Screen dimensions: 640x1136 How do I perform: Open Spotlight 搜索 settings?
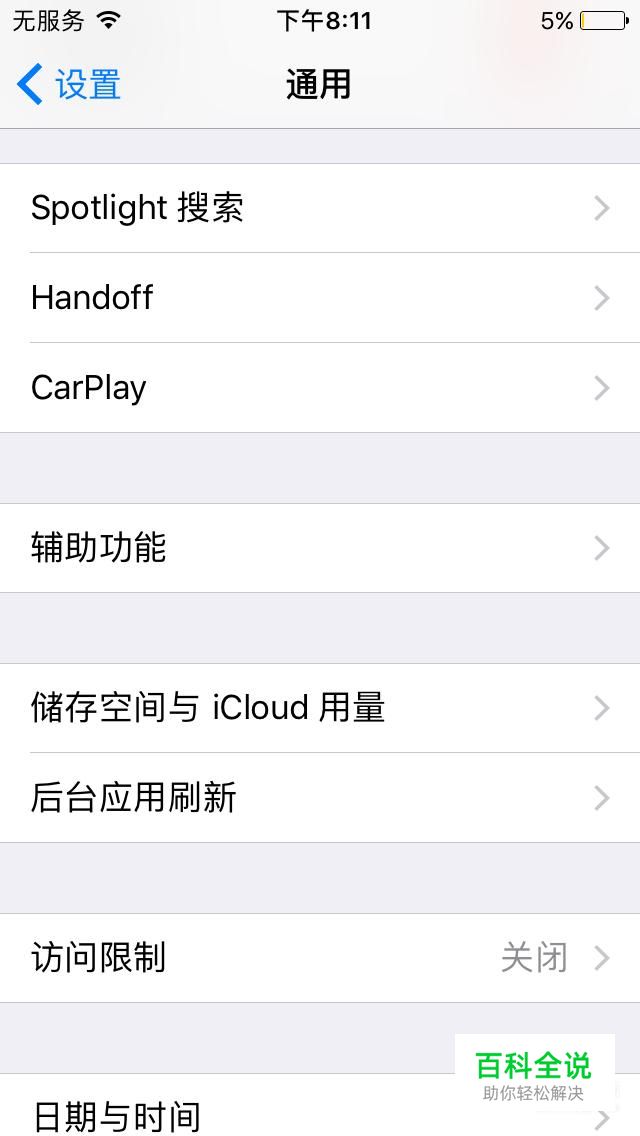pos(320,208)
